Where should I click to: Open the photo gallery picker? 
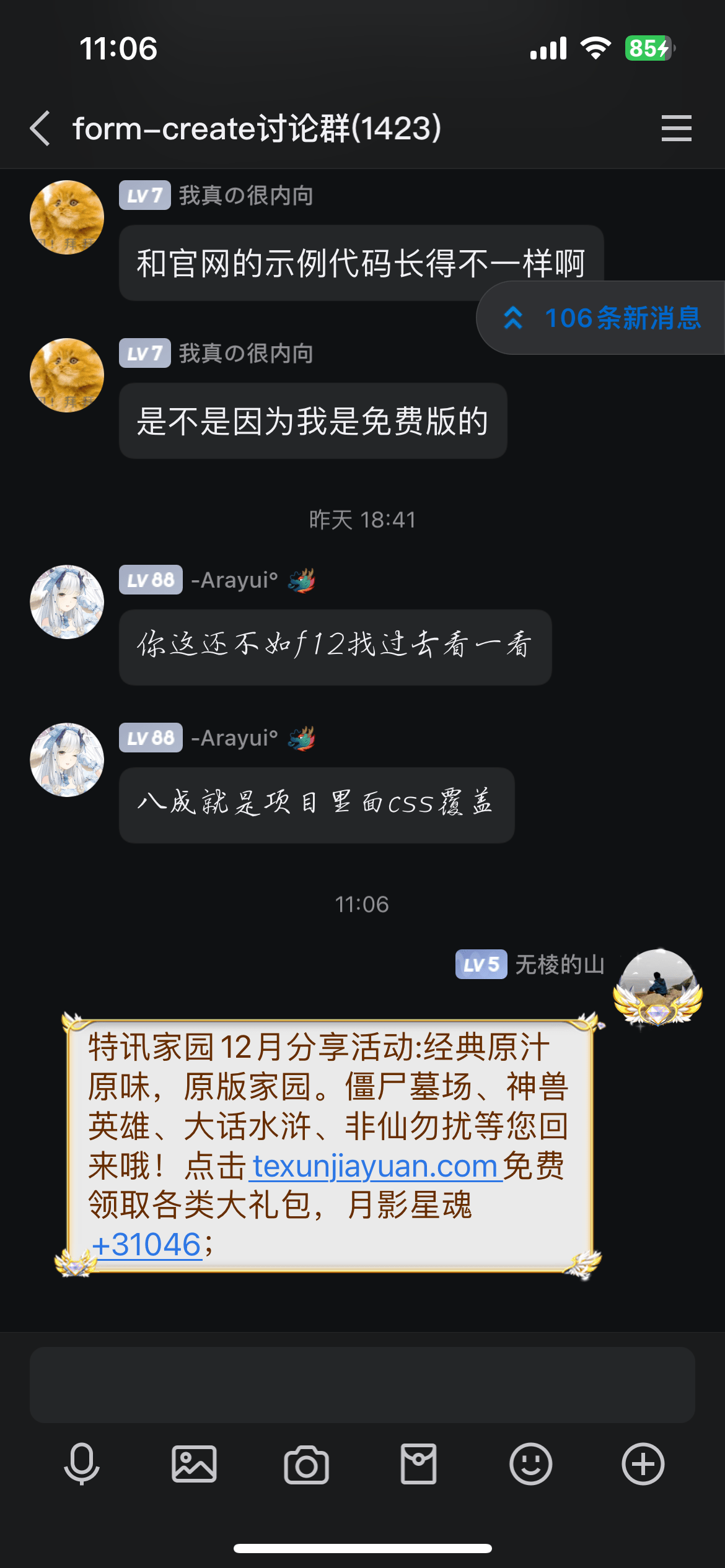[x=194, y=1464]
